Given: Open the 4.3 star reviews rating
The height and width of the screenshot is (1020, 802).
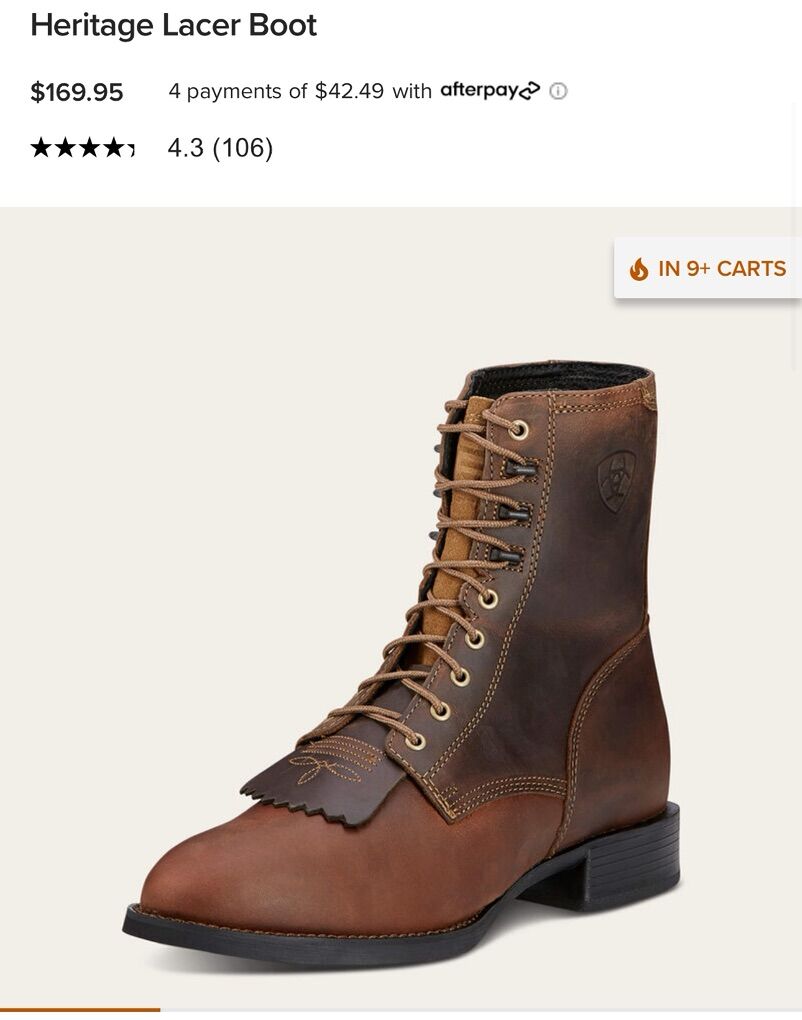Looking at the screenshot, I should (150, 148).
